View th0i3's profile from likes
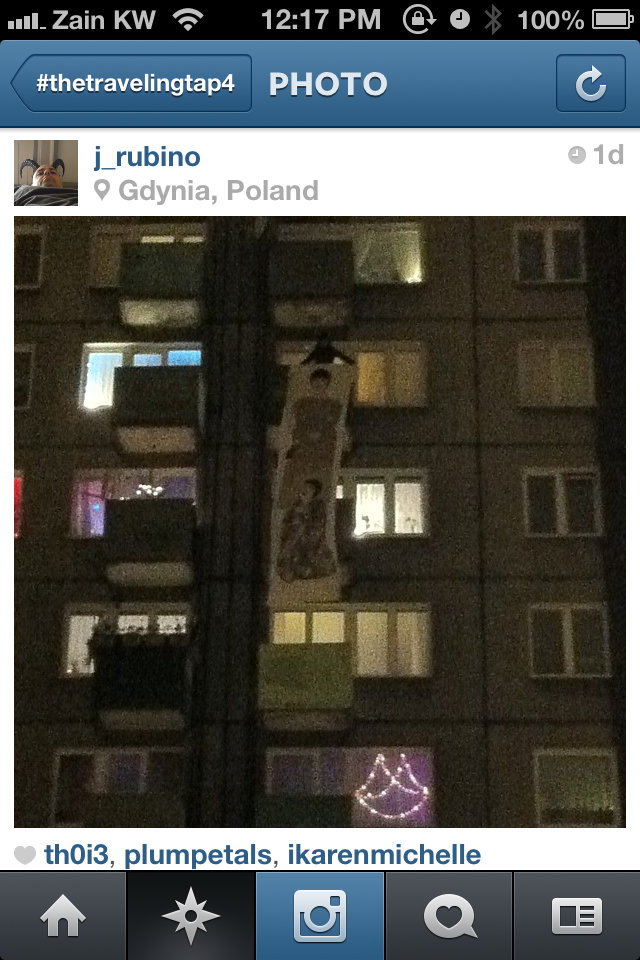The image size is (640, 960). click(x=79, y=855)
